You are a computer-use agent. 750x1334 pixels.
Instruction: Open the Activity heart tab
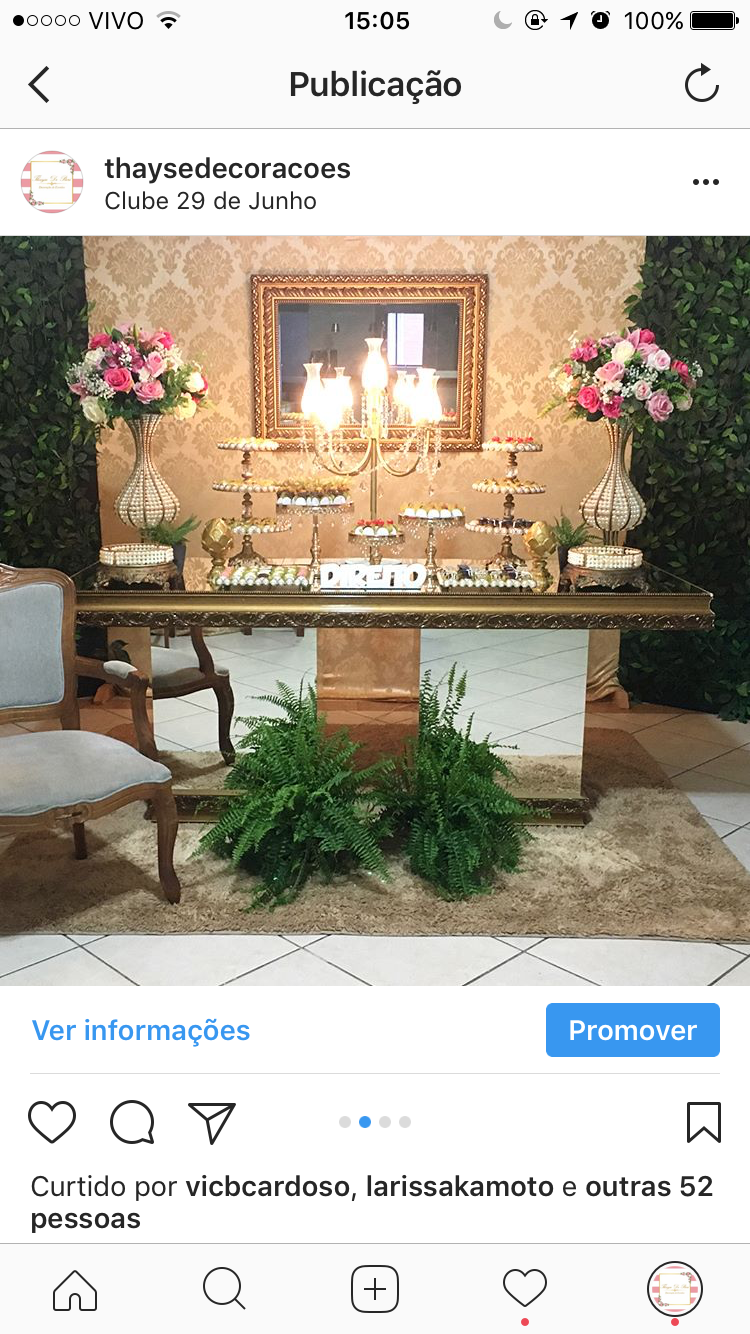tap(525, 1289)
